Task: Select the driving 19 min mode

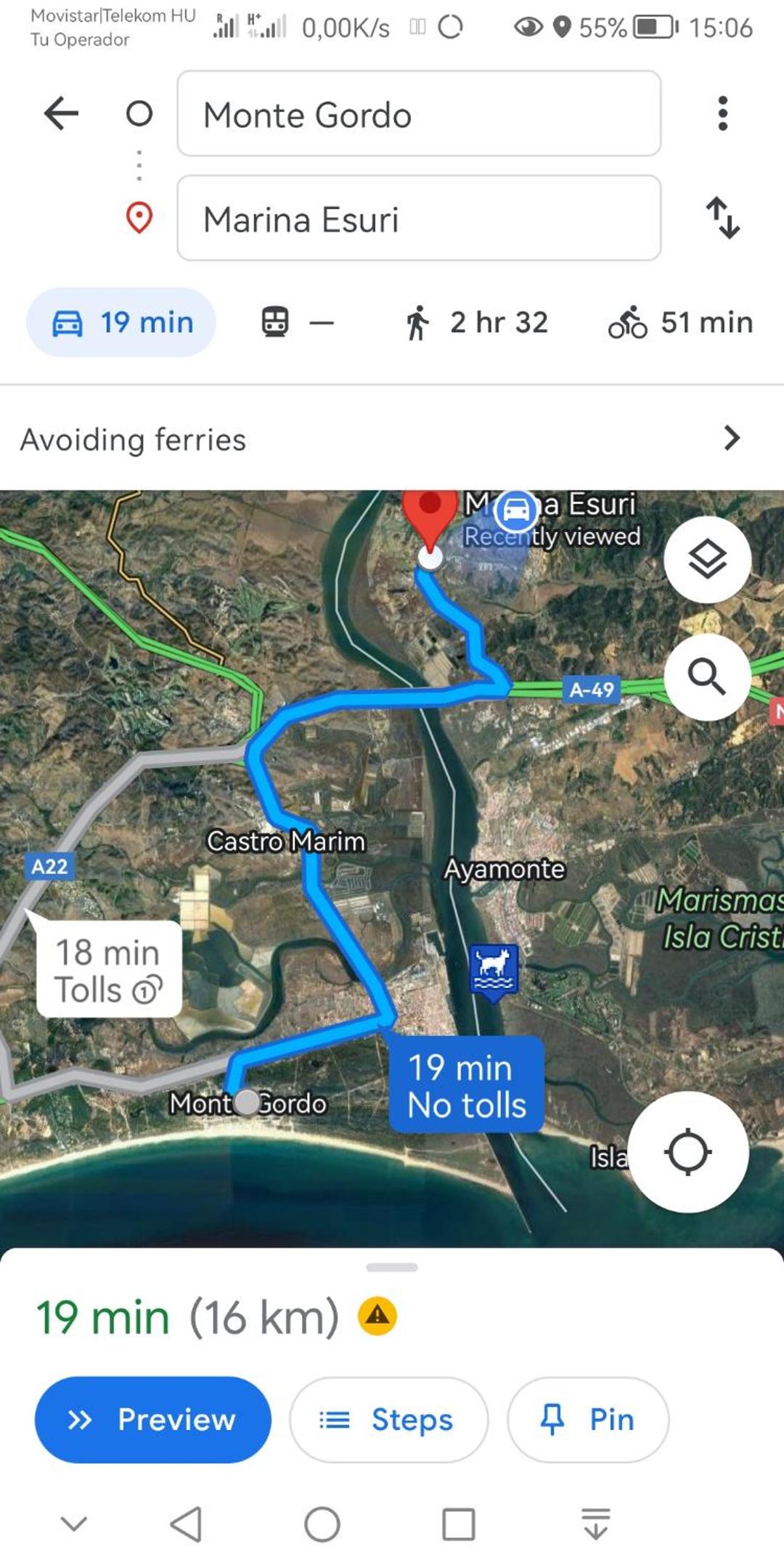Action: (x=121, y=322)
